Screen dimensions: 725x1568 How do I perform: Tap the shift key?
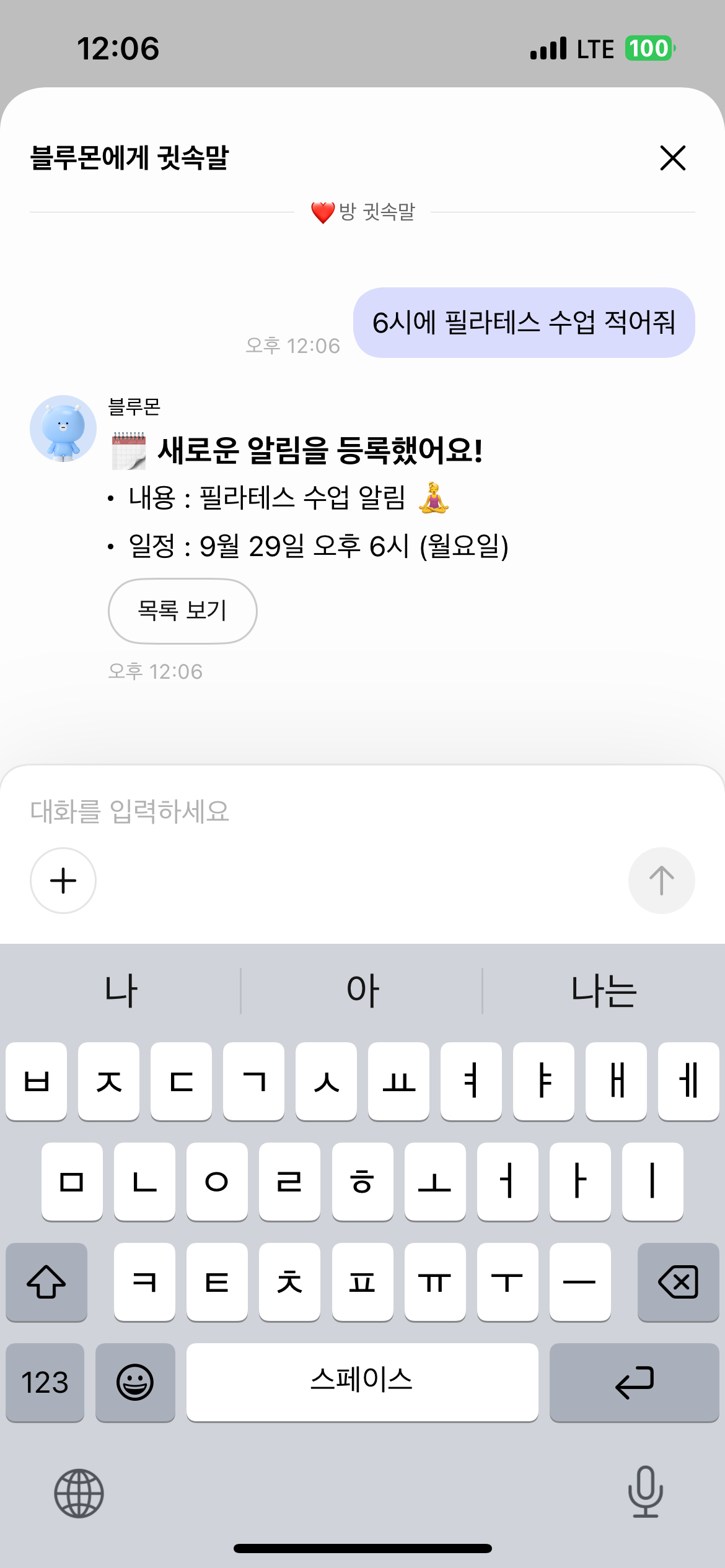[x=46, y=1281]
